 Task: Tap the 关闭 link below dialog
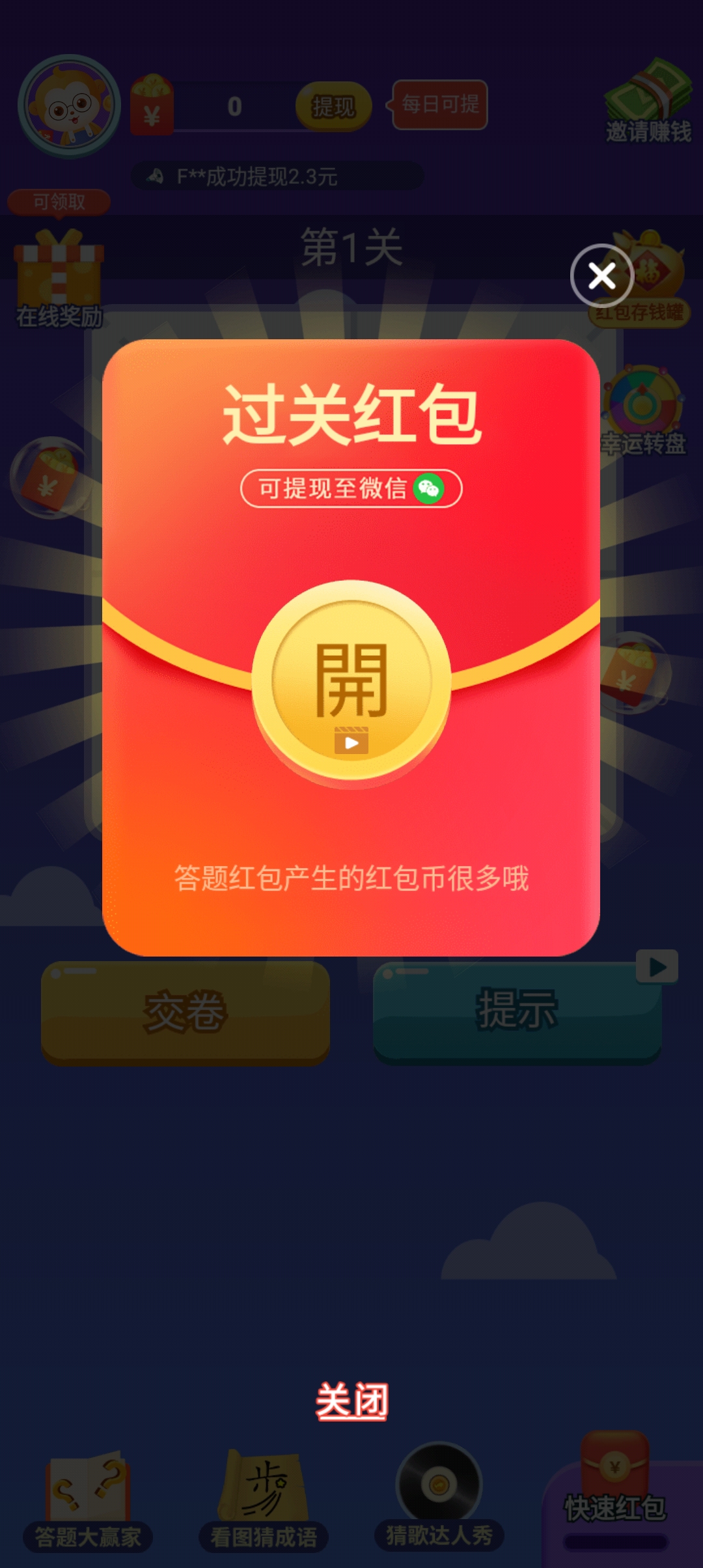(x=351, y=1400)
